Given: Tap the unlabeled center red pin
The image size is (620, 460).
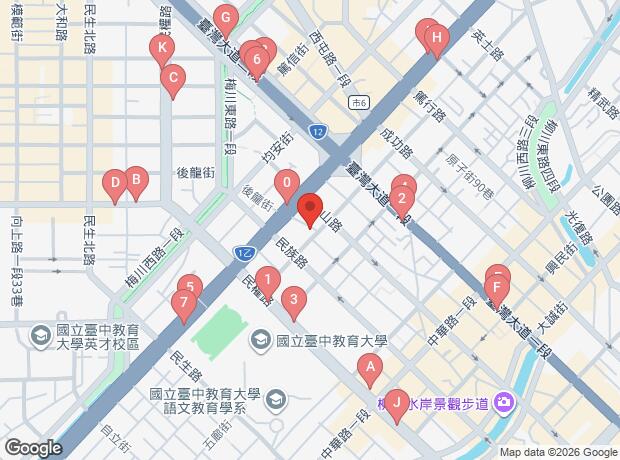Looking at the screenshot, I should point(310,211).
